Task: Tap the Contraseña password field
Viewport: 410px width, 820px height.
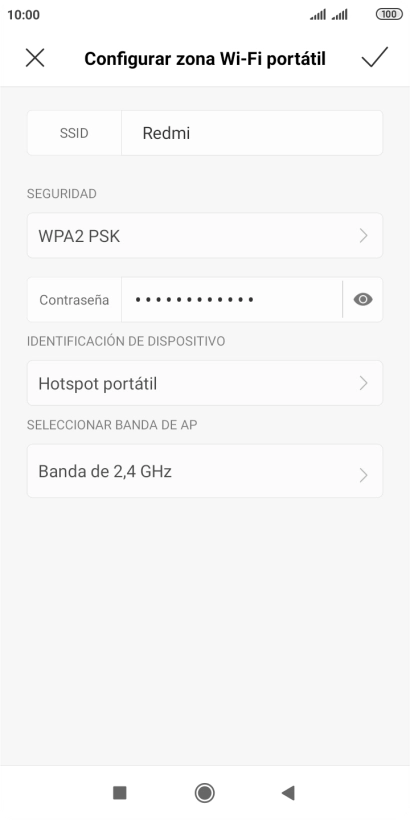Action: pyautogui.click(x=232, y=300)
